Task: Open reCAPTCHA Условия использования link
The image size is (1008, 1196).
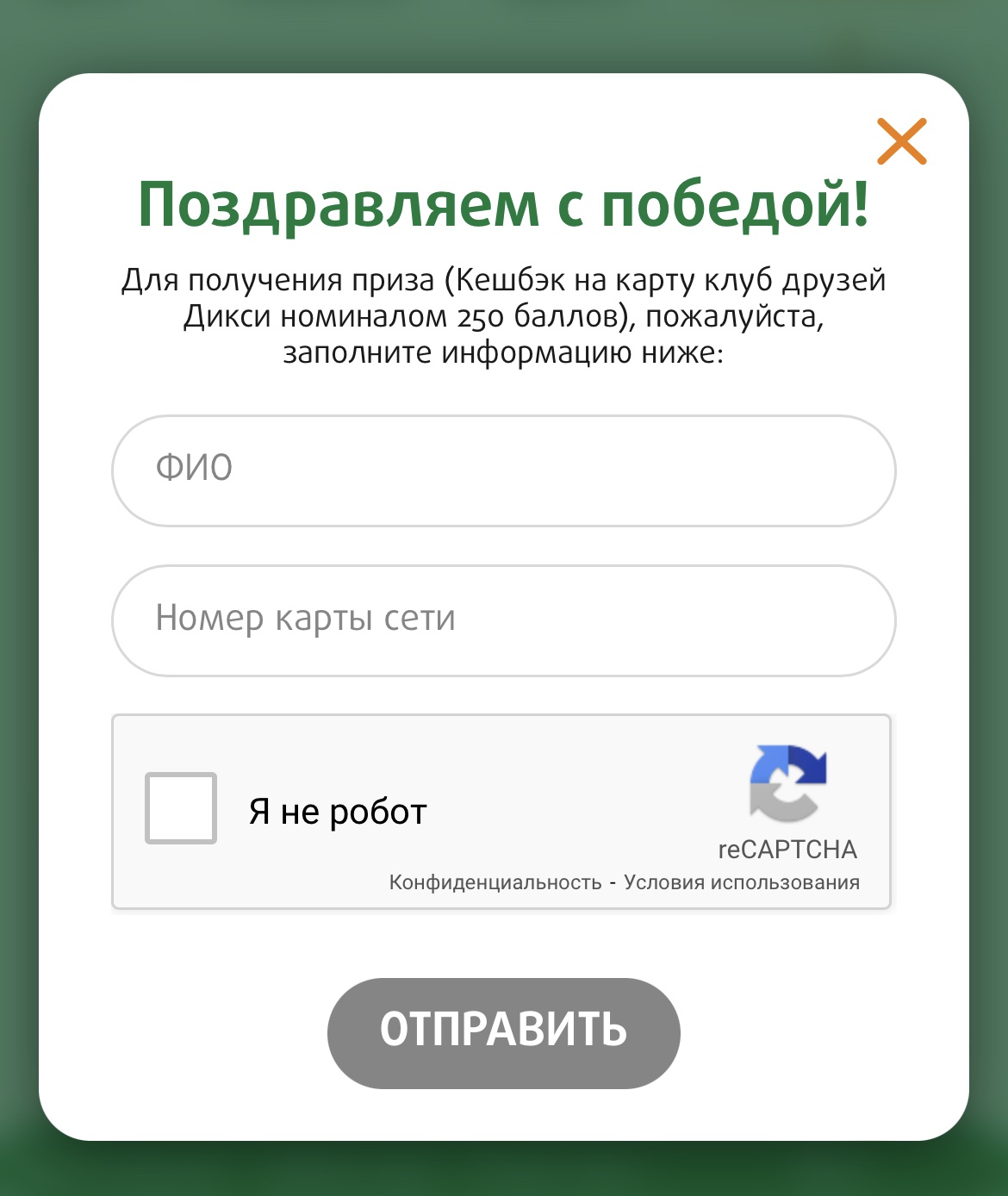Action: [741, 882]
